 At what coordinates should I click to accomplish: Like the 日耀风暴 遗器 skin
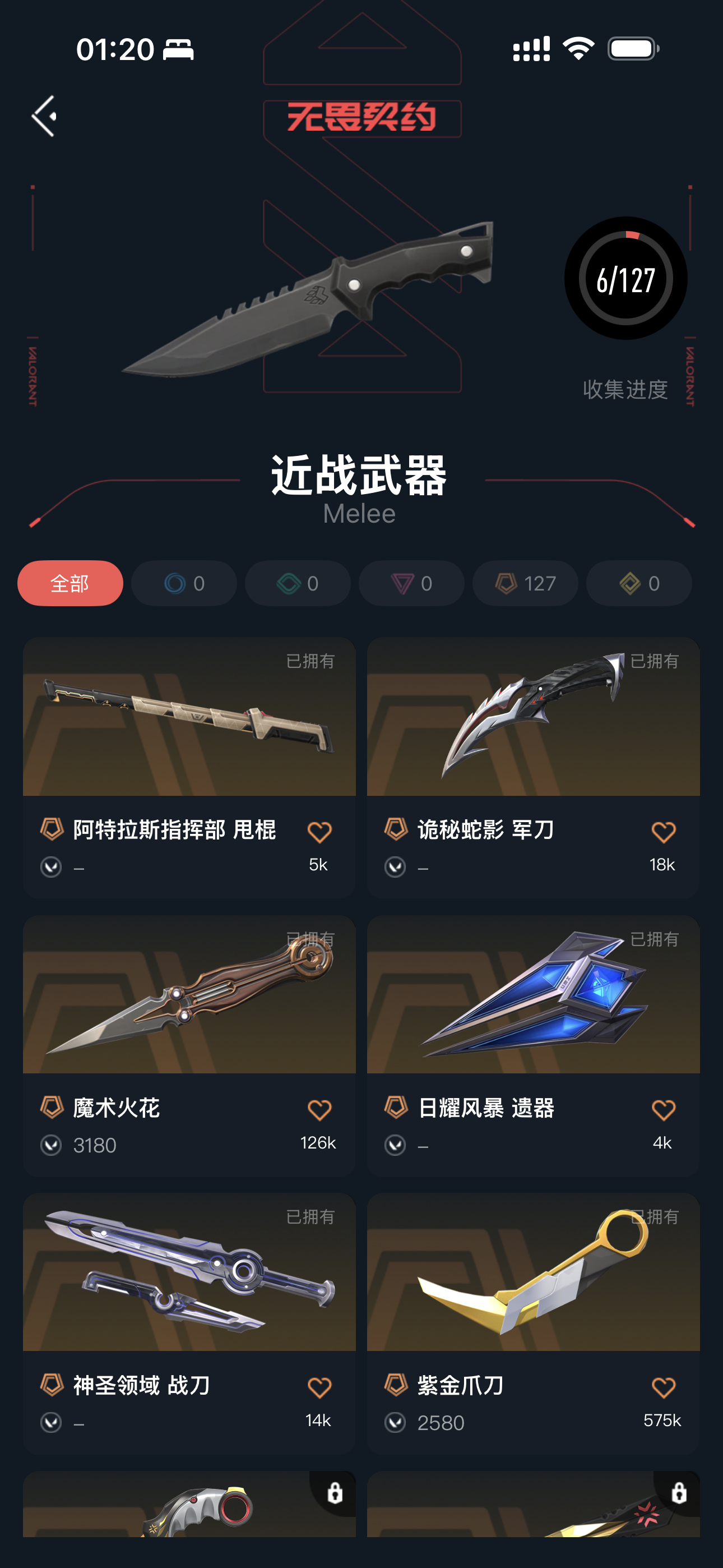coord(662,1110)
